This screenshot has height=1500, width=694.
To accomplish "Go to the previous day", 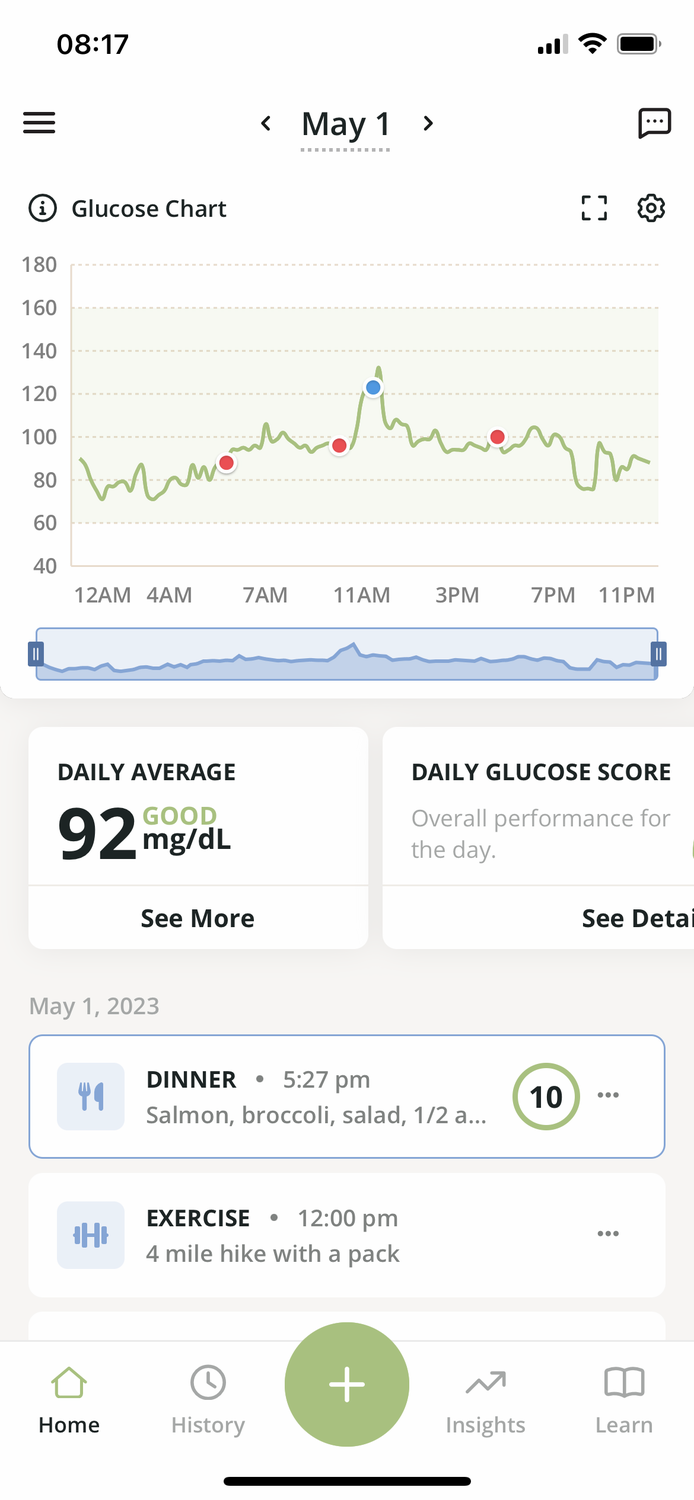I will click(x=266, y=123).
